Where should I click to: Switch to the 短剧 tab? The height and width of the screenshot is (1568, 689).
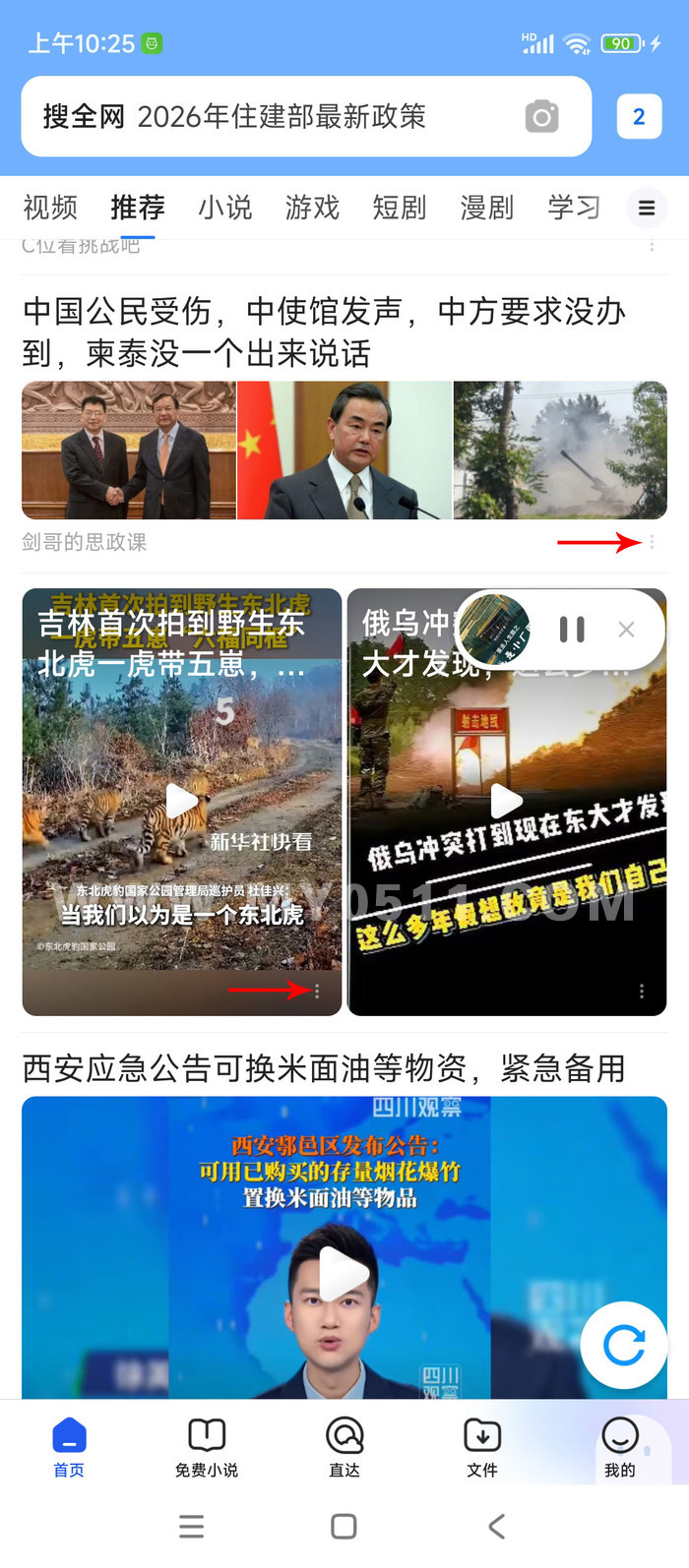pyautogui.click(x=400, y=208)
